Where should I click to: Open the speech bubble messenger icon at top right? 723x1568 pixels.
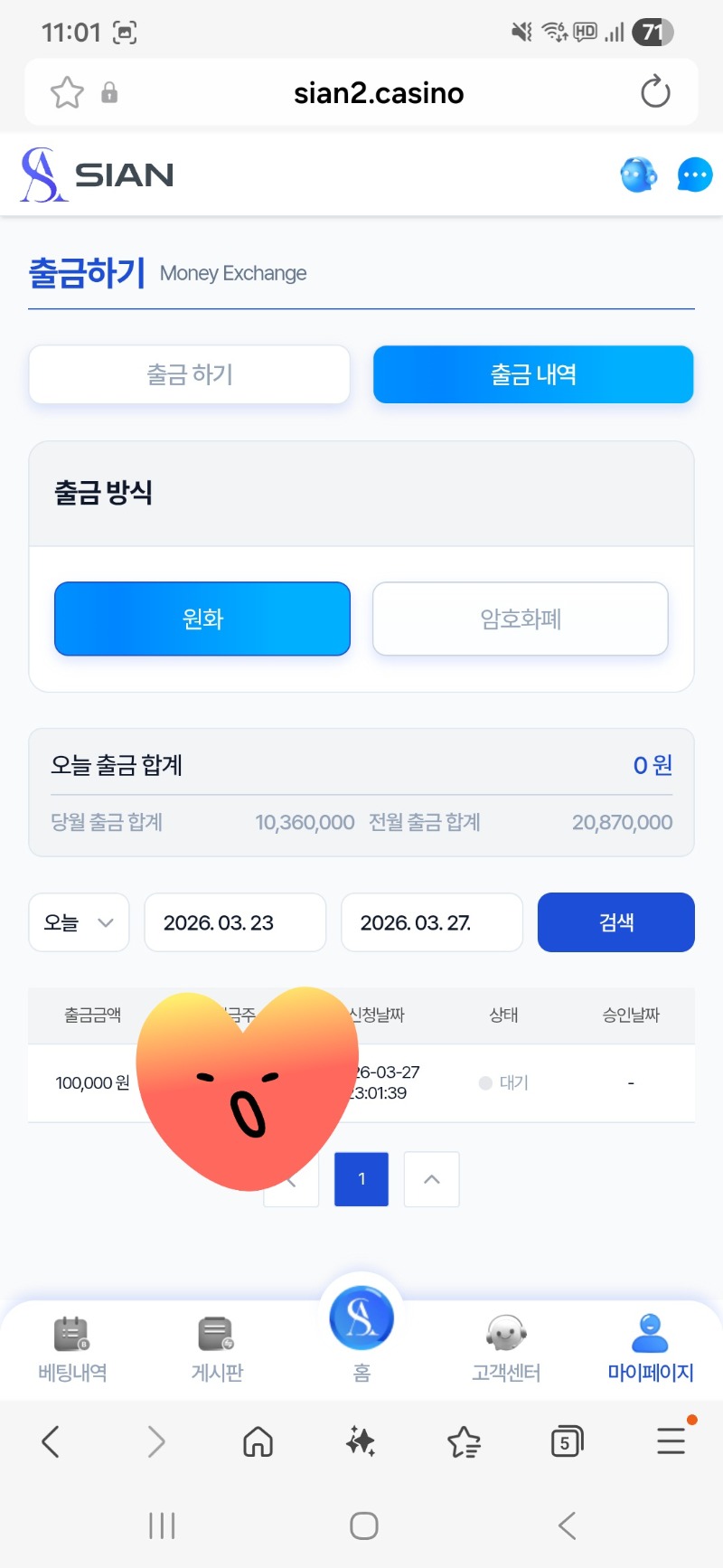[694, 174]
